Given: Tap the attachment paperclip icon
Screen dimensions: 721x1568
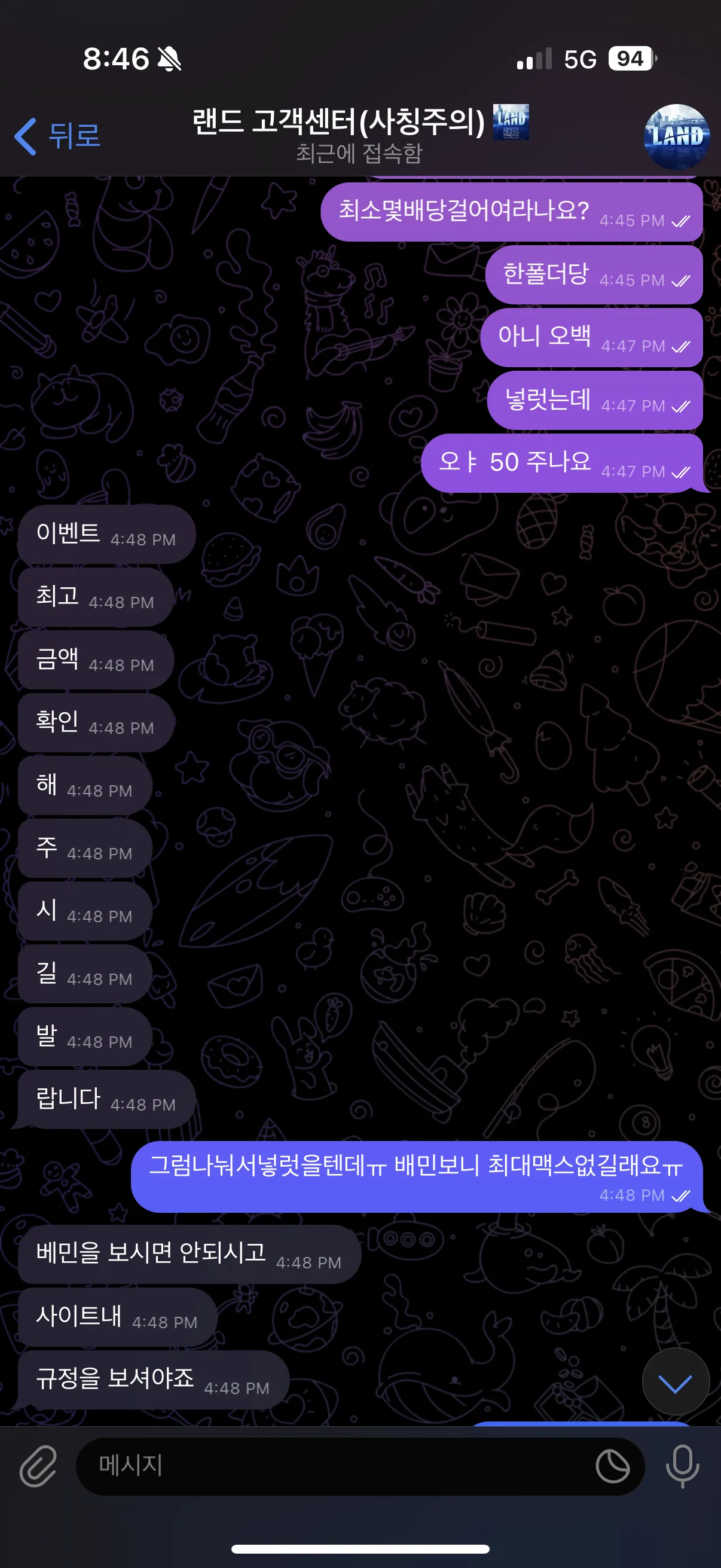Looking at the screenshot, I should pyautogui.click(x=38, y=1466).
